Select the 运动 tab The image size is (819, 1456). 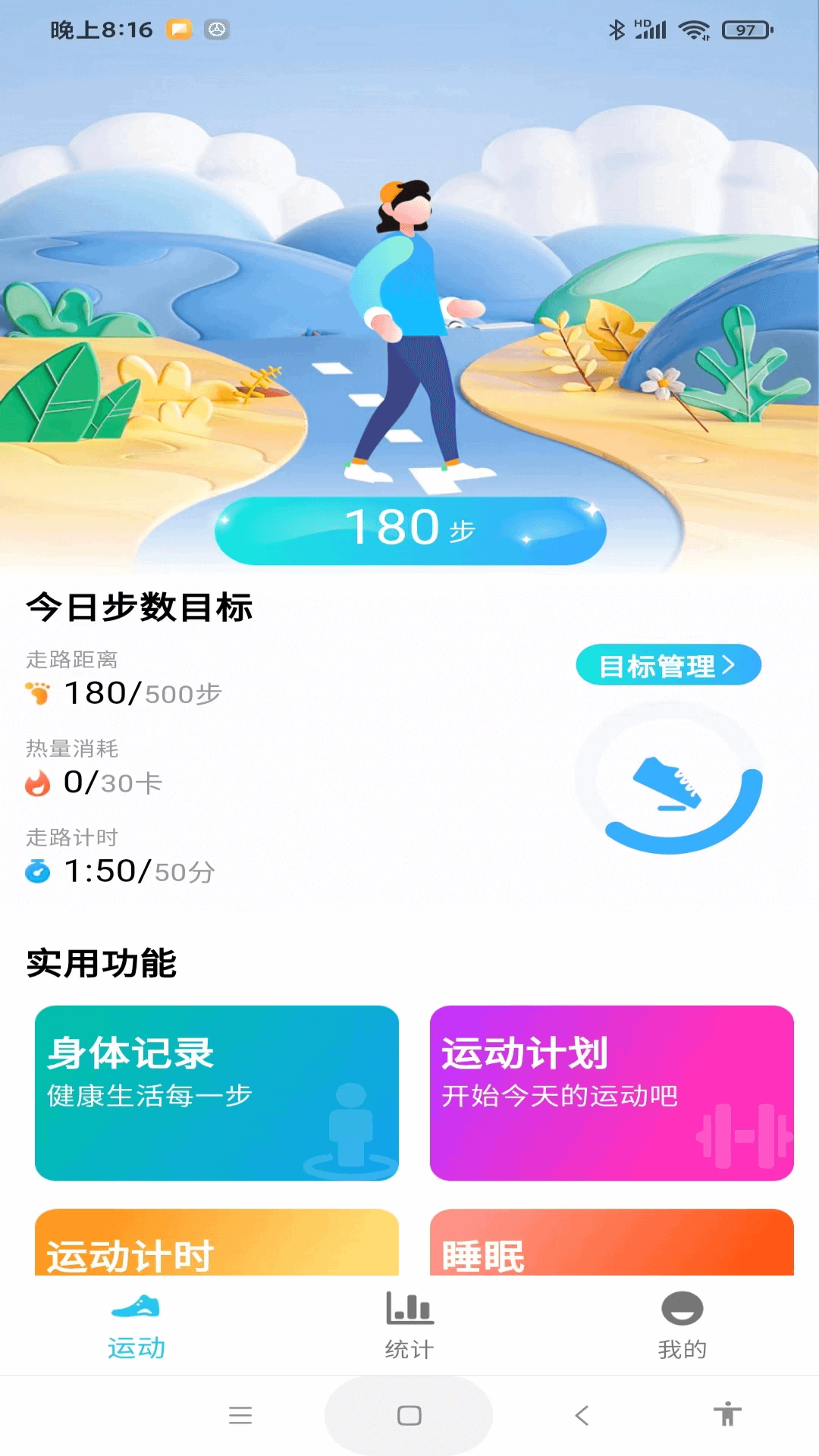136,1326
